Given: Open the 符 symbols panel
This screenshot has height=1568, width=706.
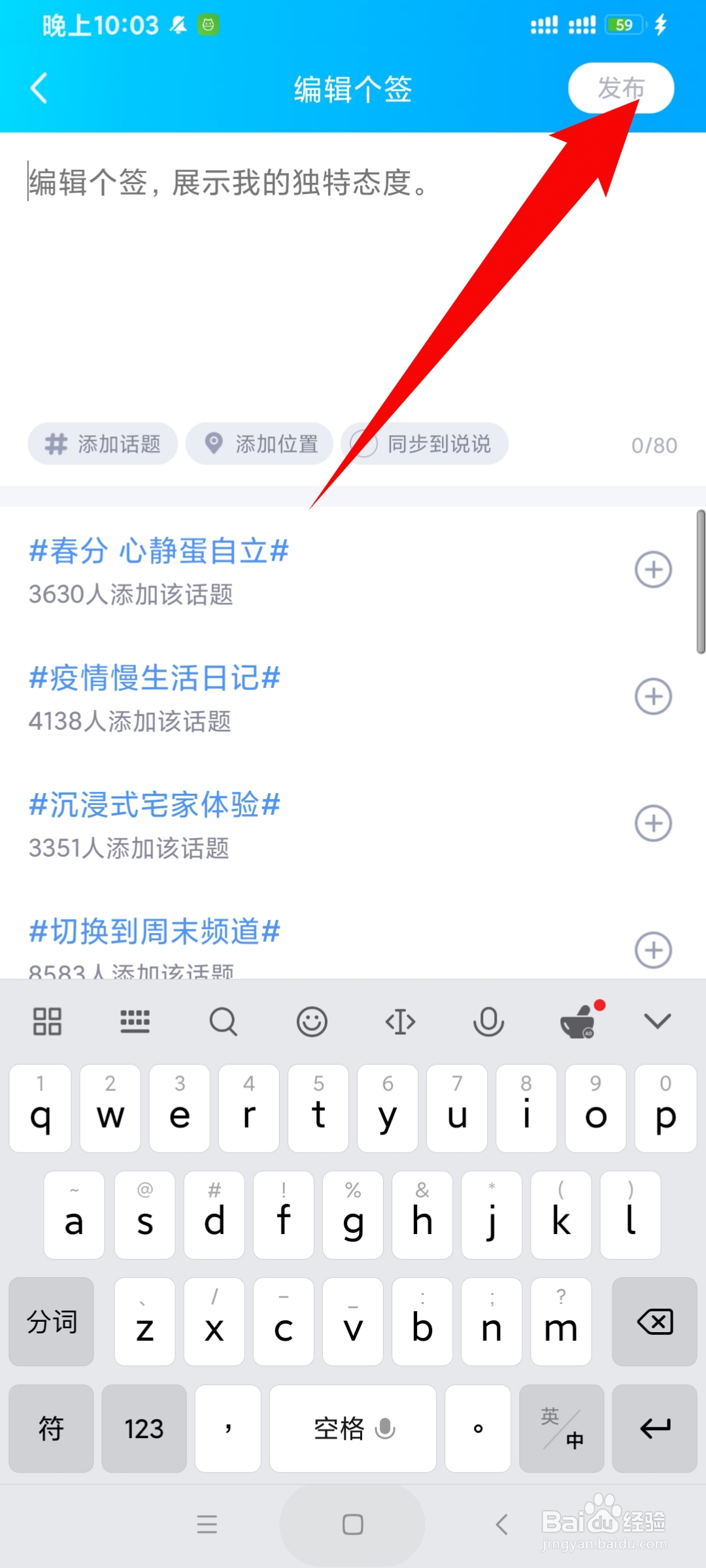Looking at the screenshot, I should click(51, 1428).
